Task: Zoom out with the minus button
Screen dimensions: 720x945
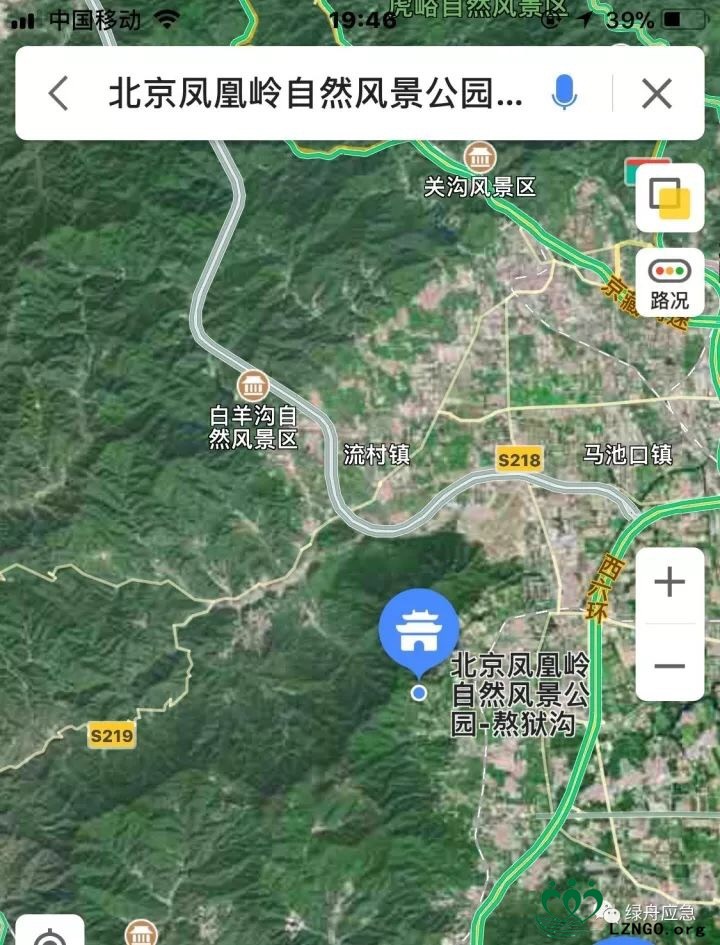Action: click(669, 666)
